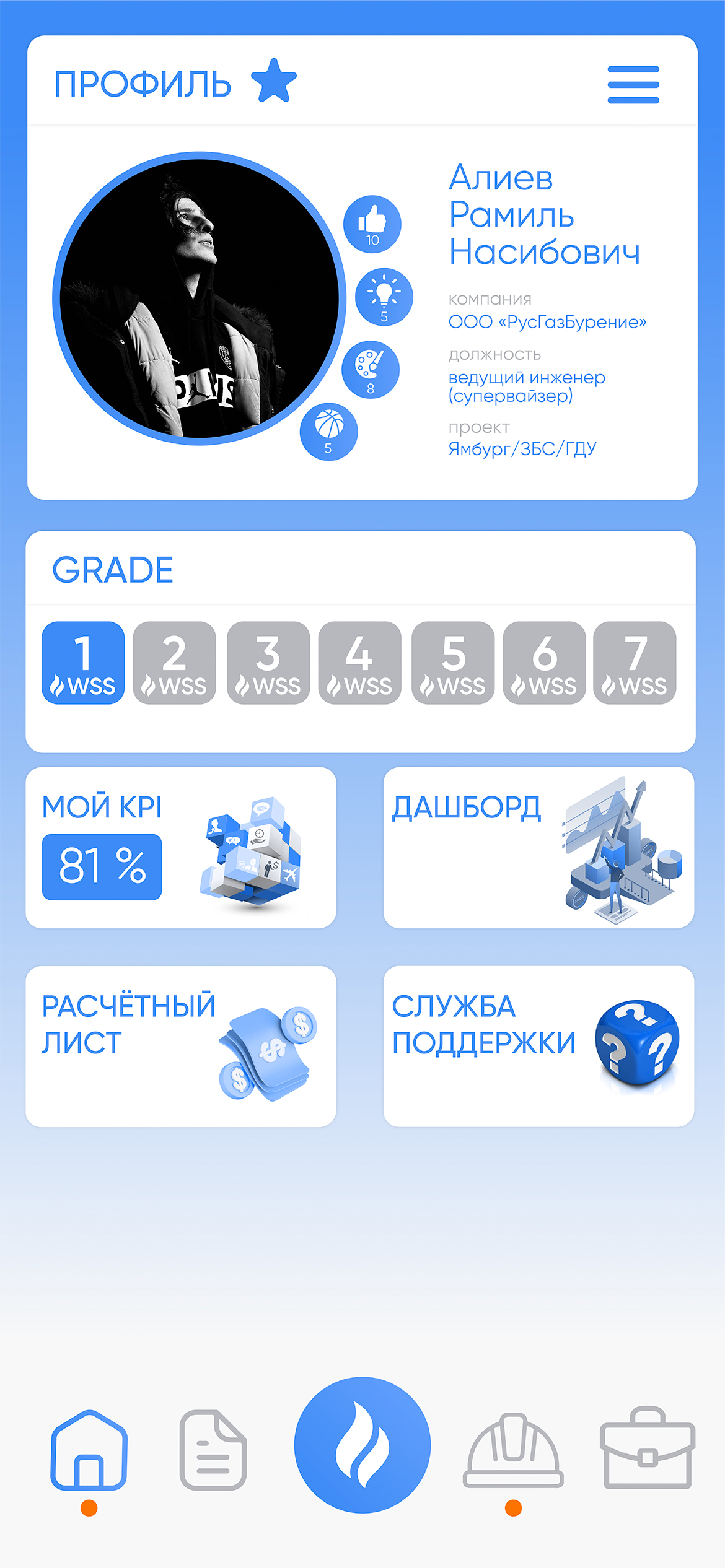Switch to the documents tab

[213, 1450]
